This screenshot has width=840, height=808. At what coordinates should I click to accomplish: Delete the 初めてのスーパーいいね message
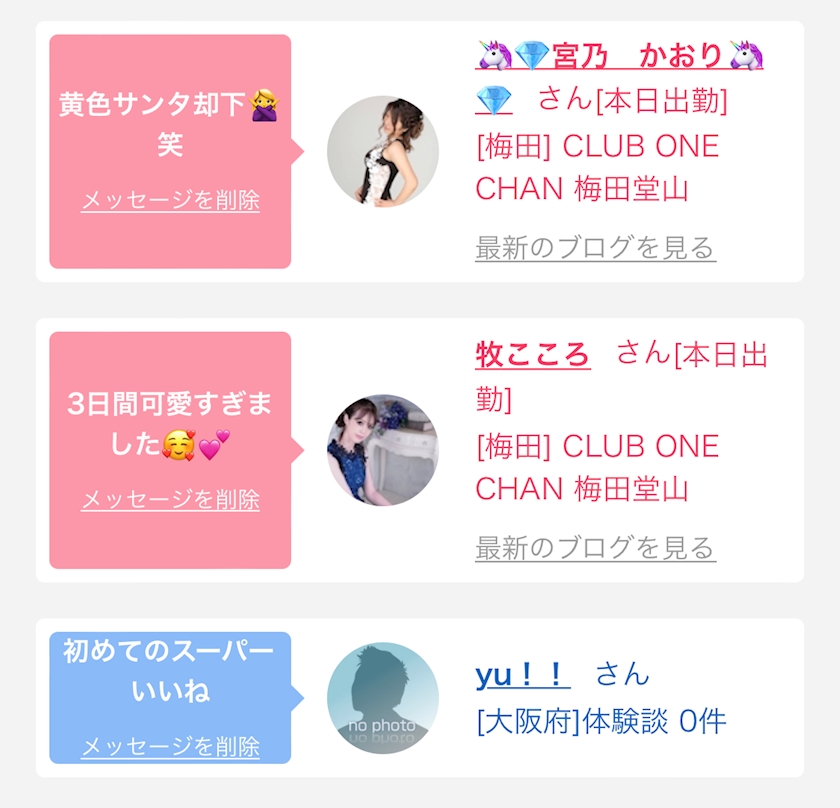[x=170, y=746]
